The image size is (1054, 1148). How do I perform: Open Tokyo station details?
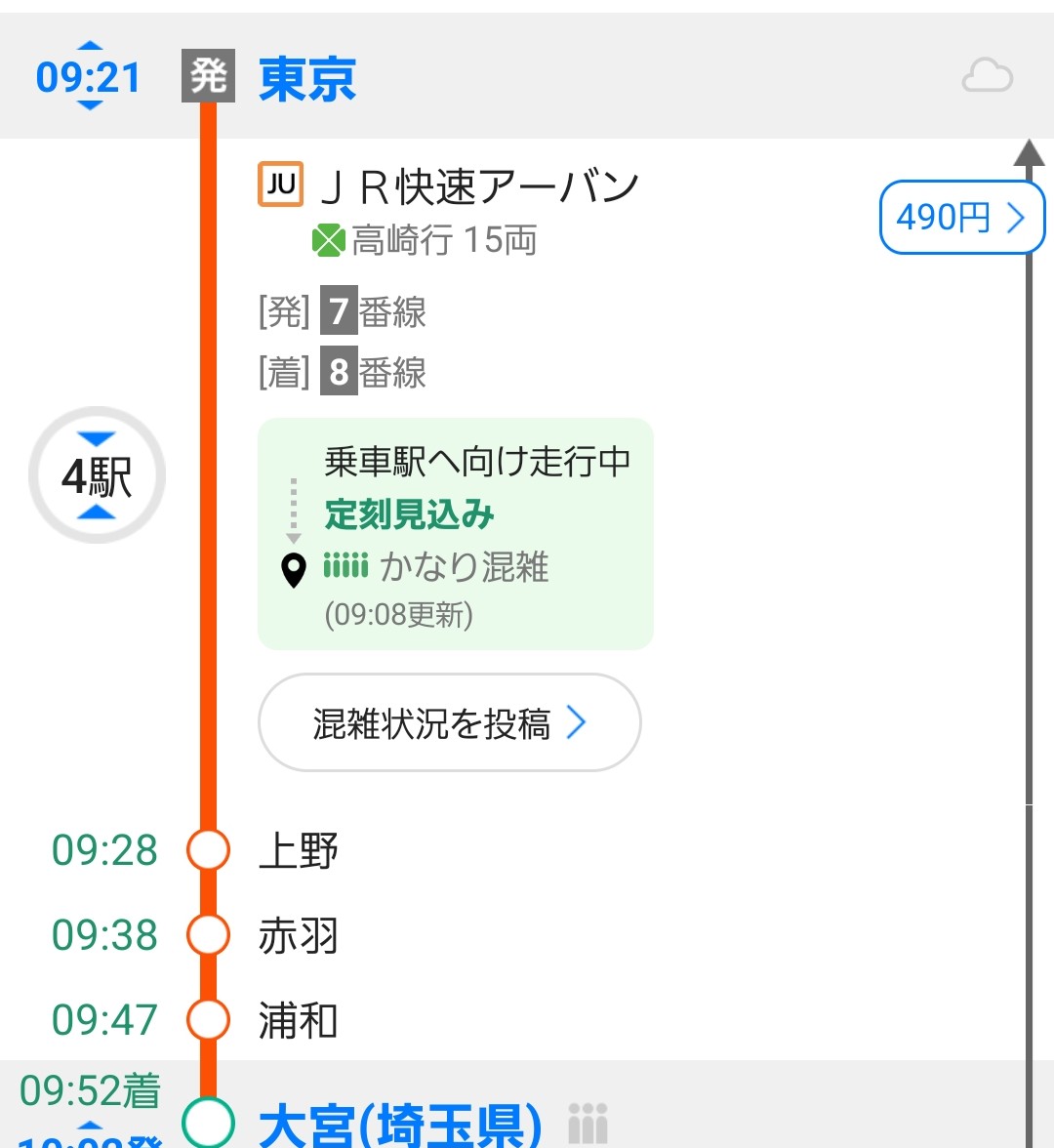(307, 79)
